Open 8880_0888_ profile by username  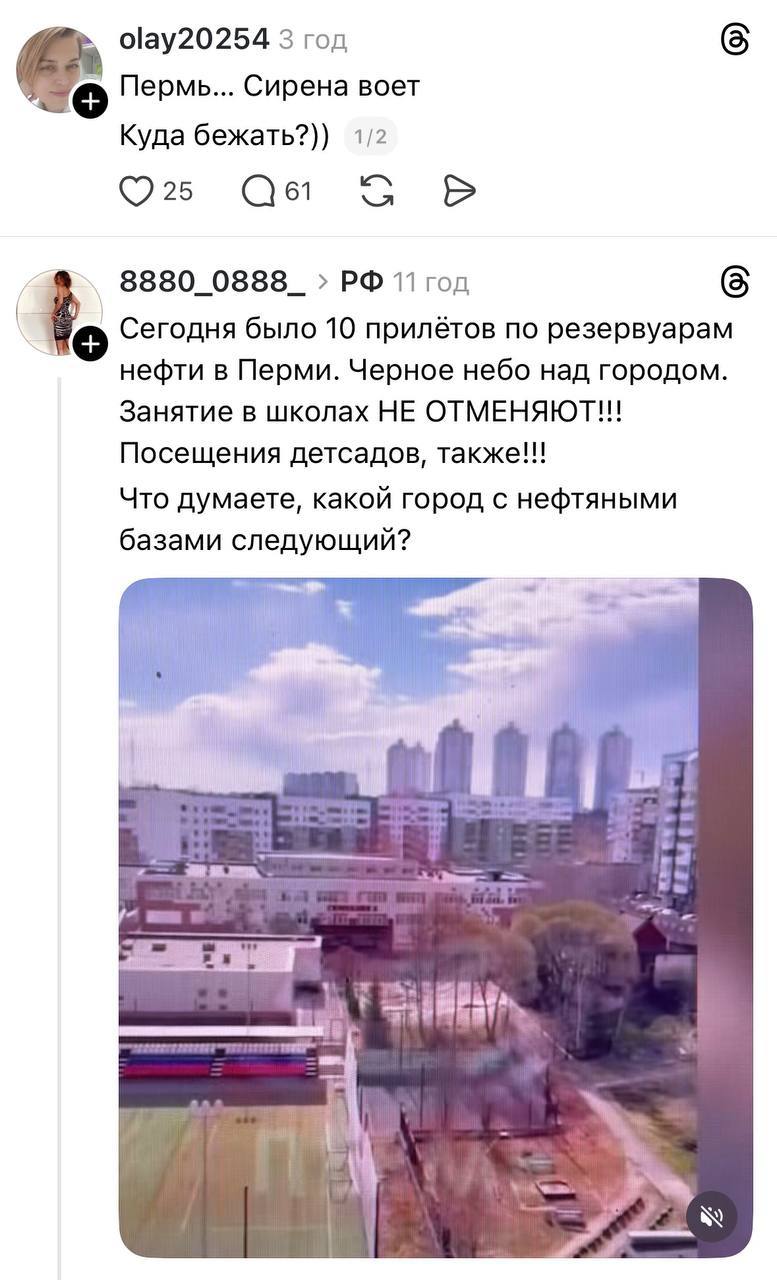[x=212, y=283]
